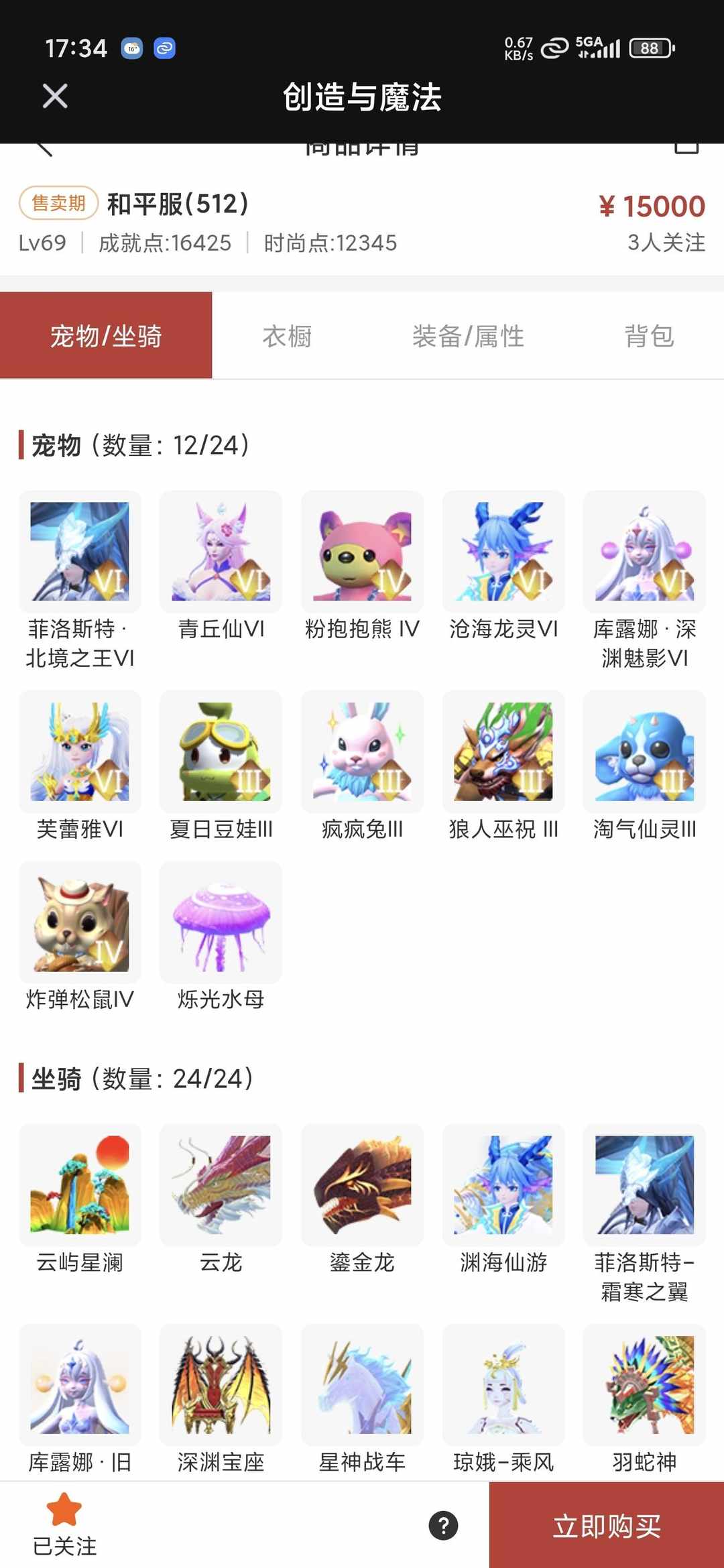Click the 3人关注 follower count
The height and width of the screenshot is (1568, 724).
(x=666, y=244)
